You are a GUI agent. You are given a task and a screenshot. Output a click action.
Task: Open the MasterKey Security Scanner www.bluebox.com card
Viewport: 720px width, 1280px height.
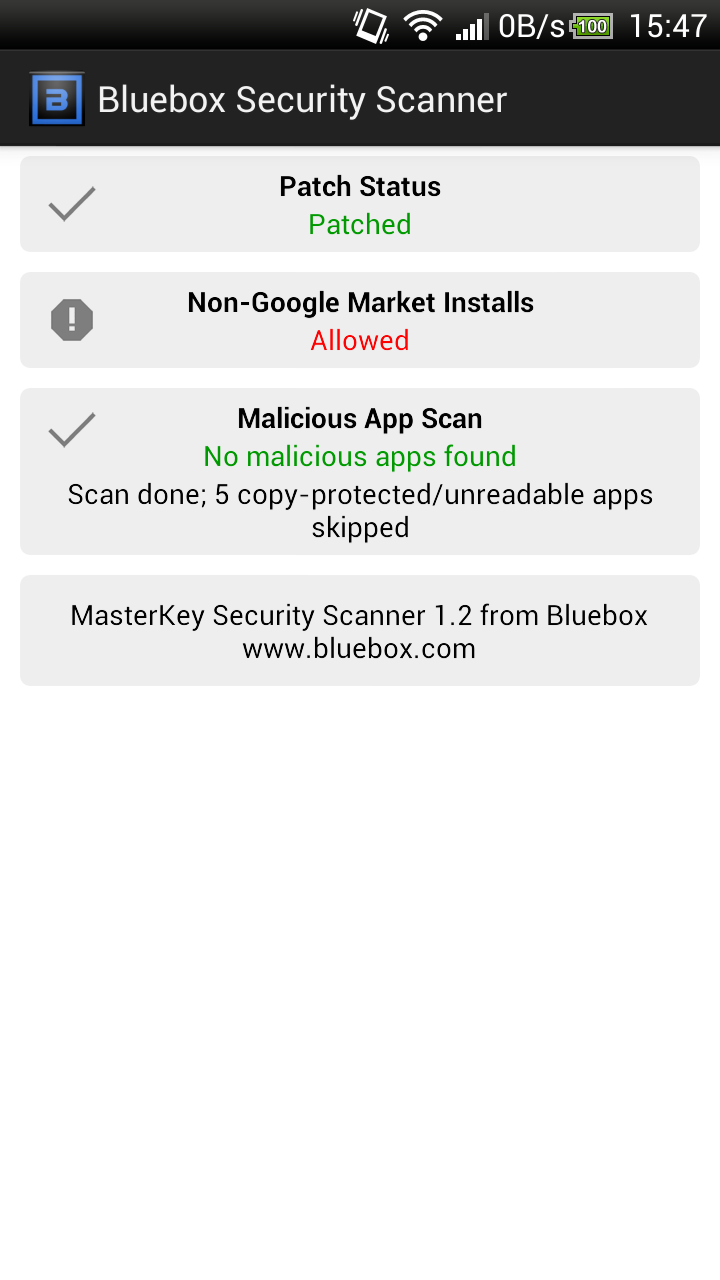[360, 631]
